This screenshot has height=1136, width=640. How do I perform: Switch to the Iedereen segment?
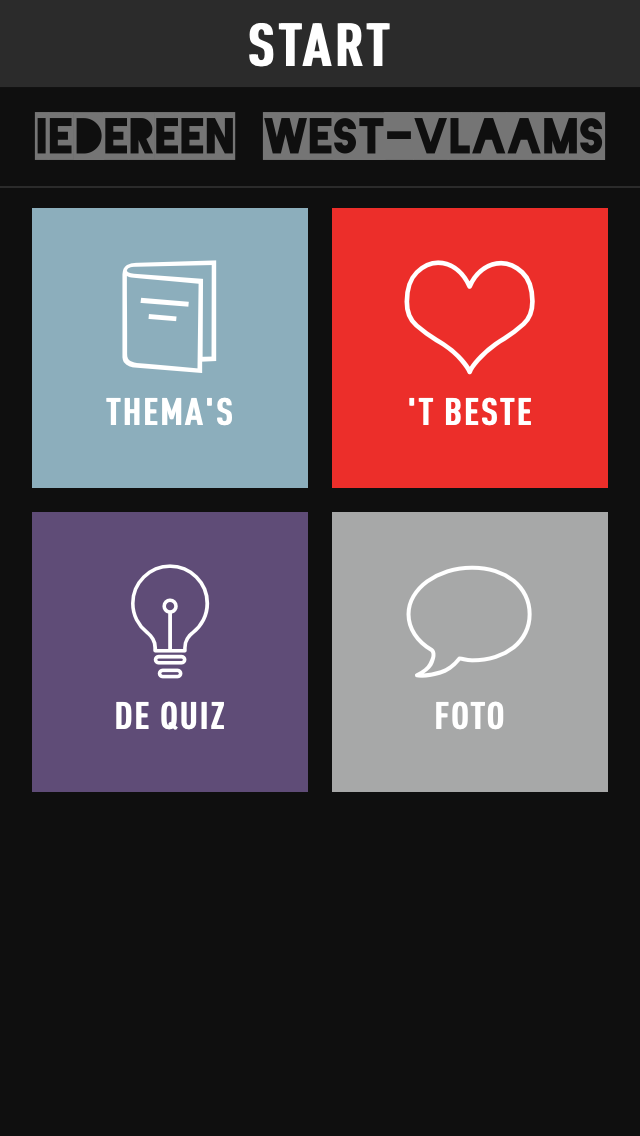coord(135,136)
